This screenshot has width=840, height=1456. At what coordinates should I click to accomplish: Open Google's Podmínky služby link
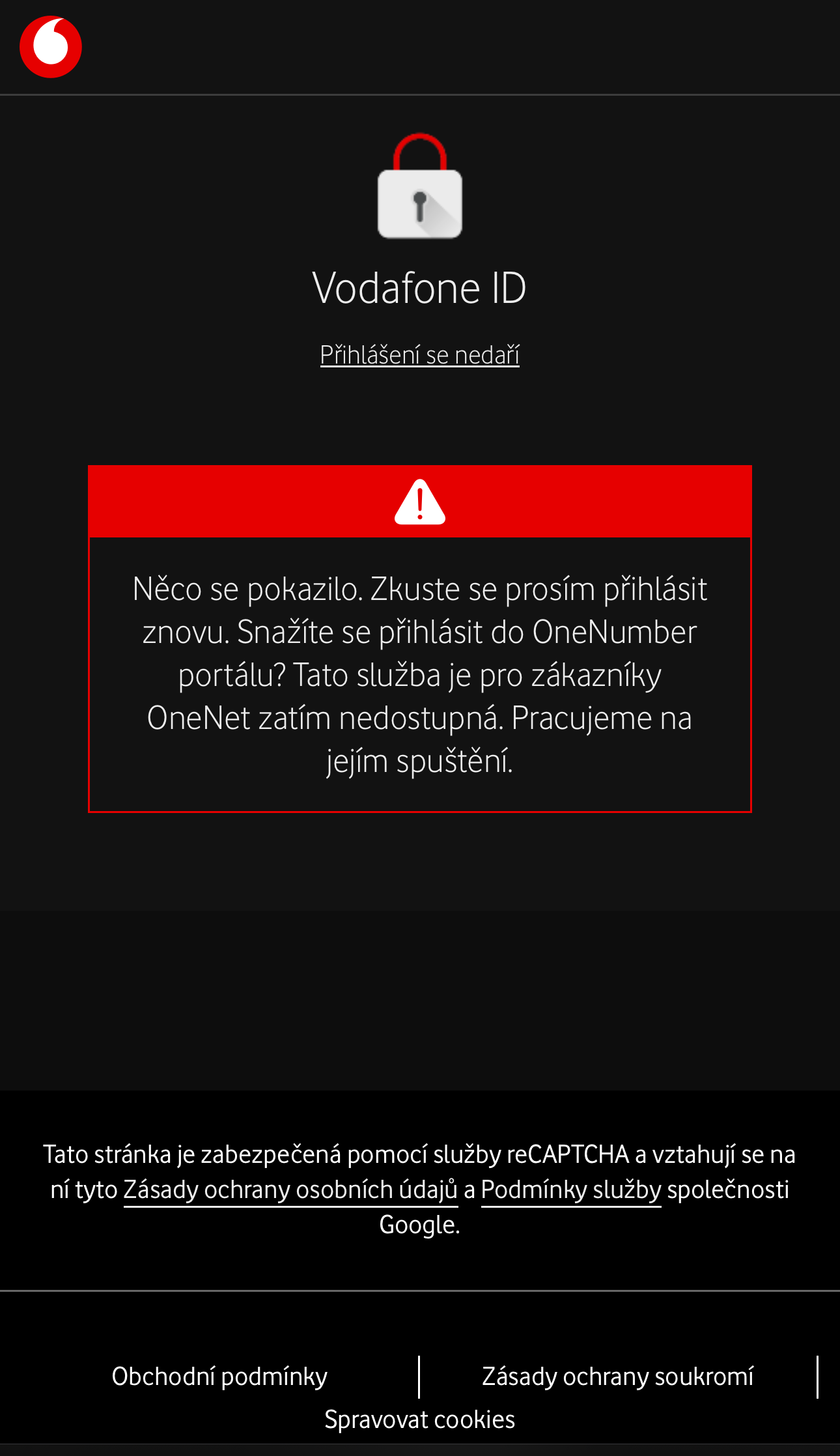click(571, 1190)
